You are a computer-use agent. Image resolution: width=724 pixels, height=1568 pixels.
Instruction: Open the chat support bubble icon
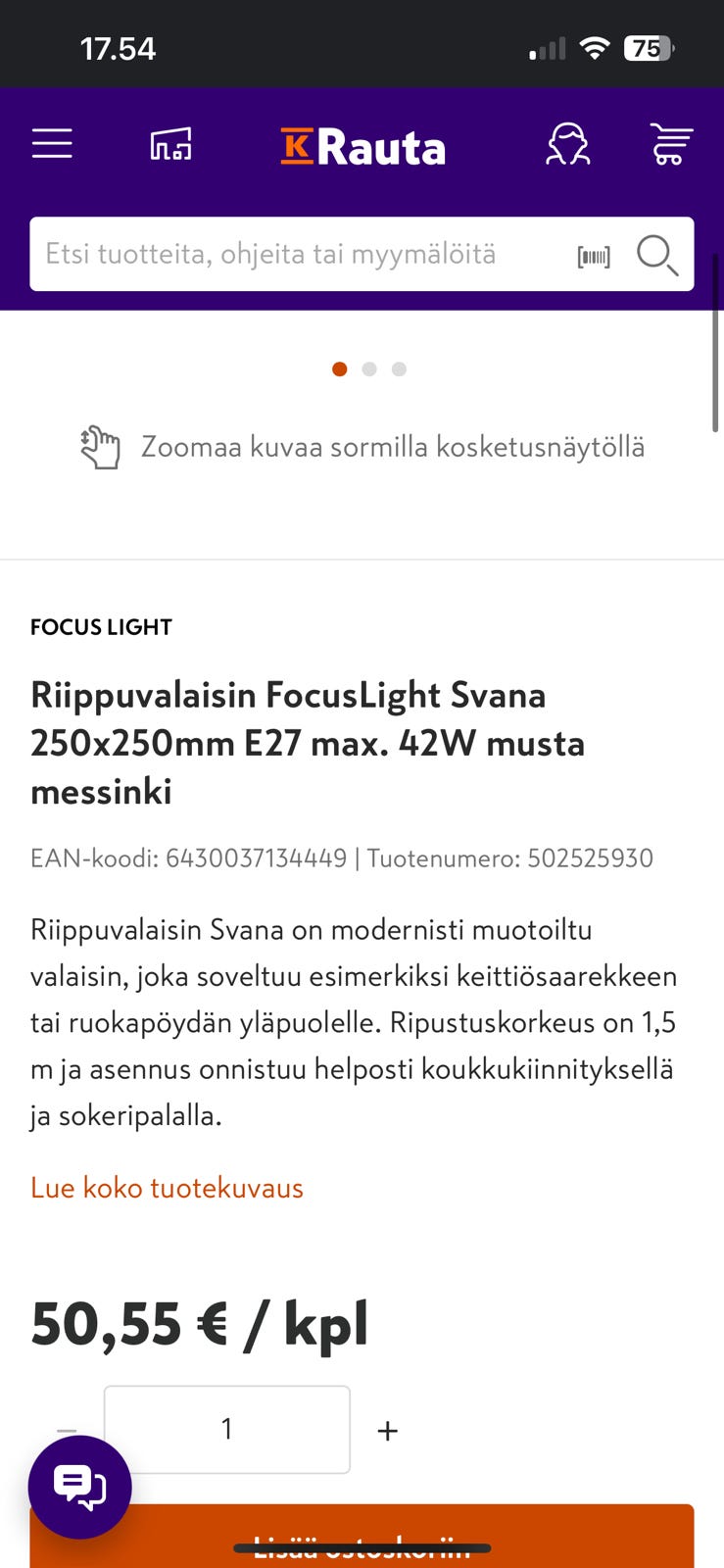point(79,1486)
